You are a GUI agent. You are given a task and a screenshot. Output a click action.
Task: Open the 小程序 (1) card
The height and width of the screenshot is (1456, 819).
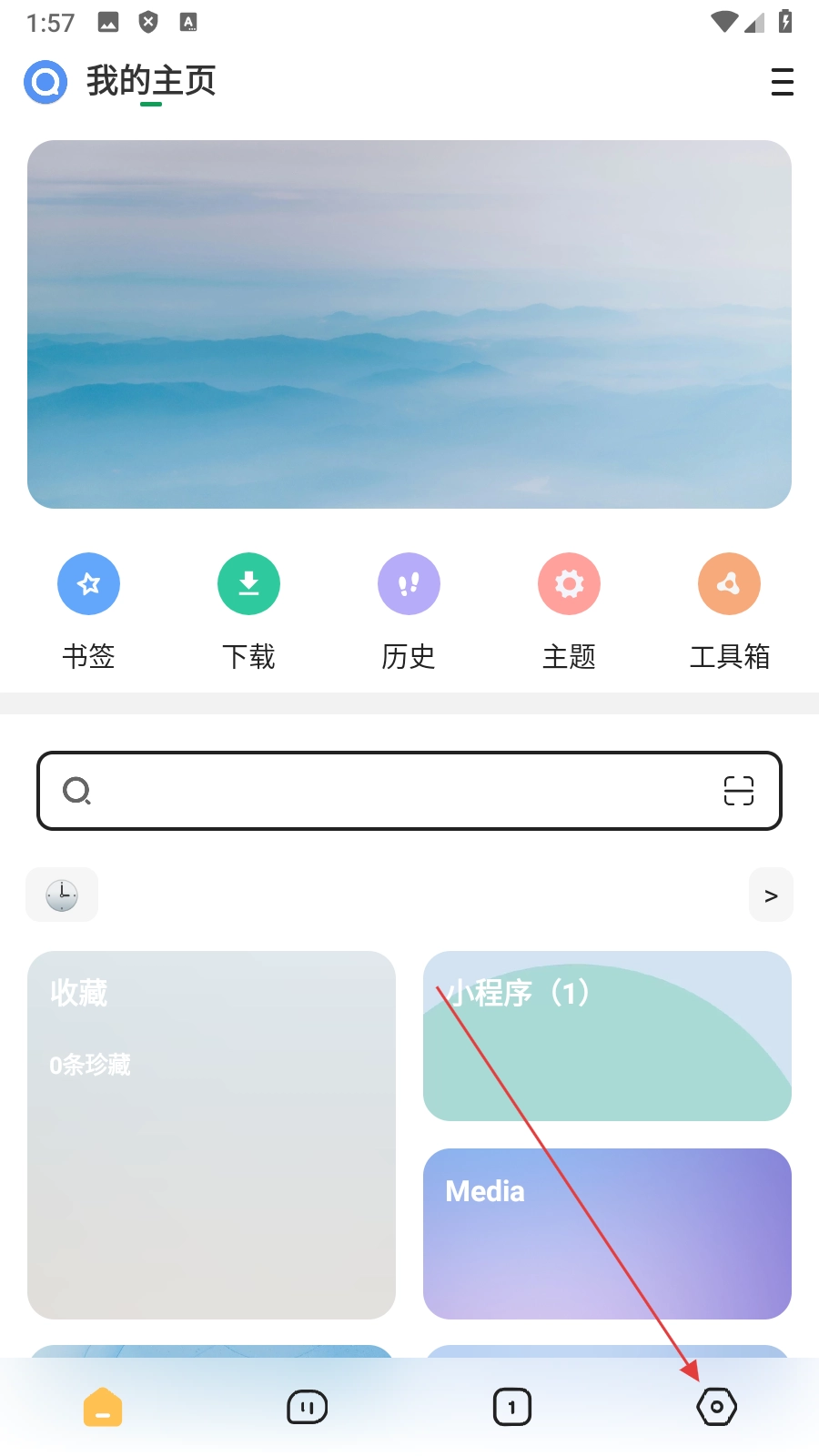coord(607,1036)
